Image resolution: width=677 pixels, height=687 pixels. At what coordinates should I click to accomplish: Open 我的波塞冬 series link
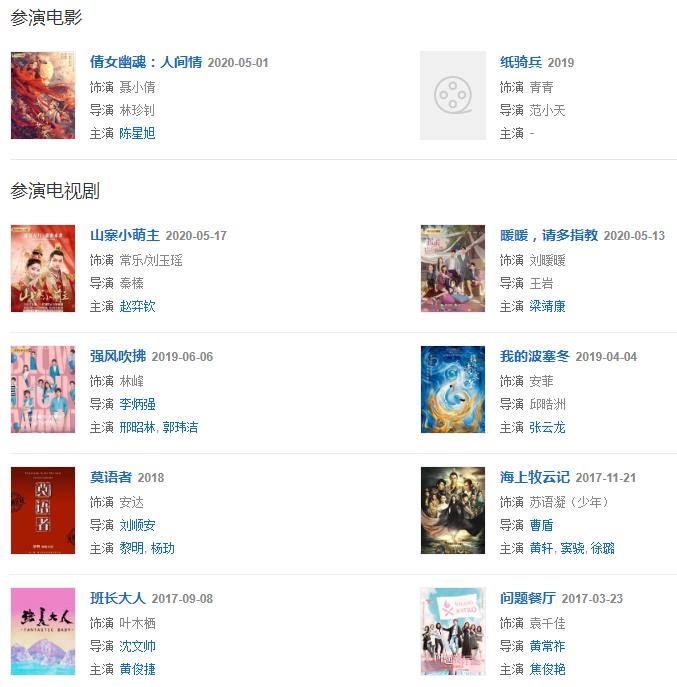click(x=535, y=356)
